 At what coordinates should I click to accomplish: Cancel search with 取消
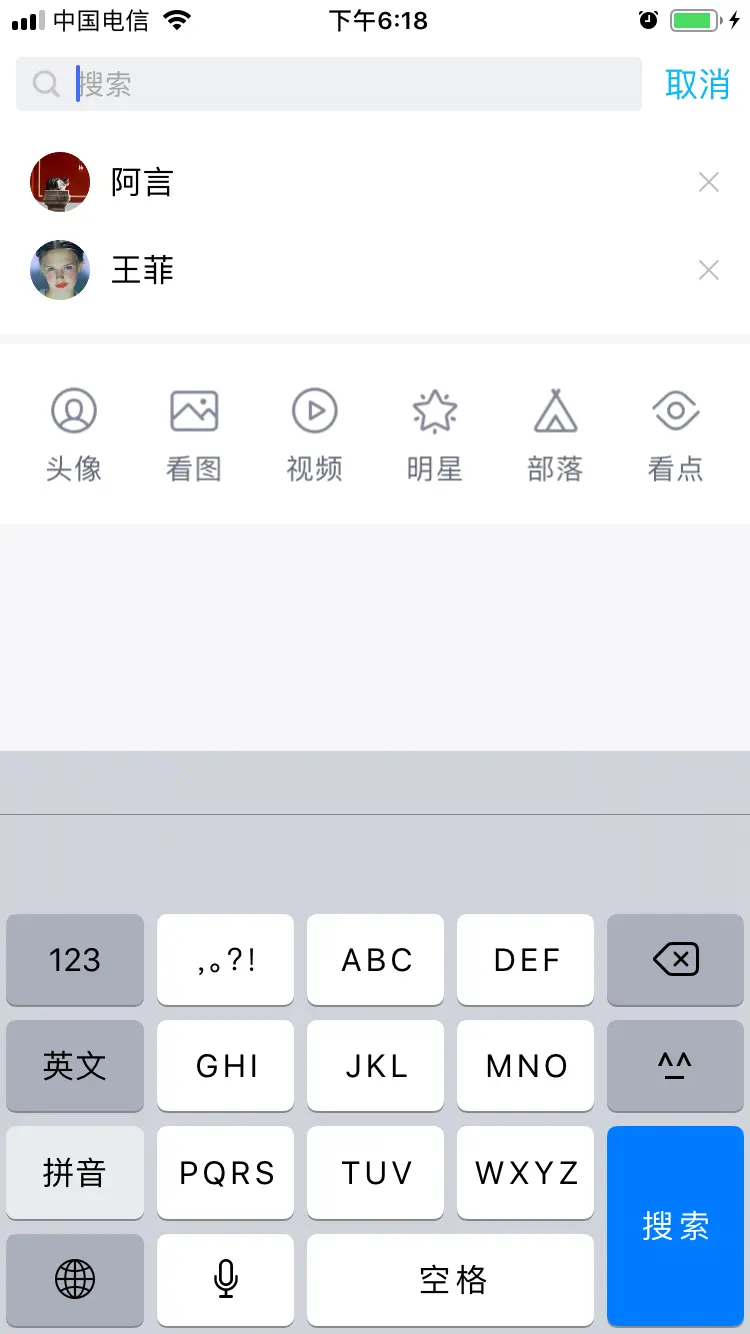(697, 84)
